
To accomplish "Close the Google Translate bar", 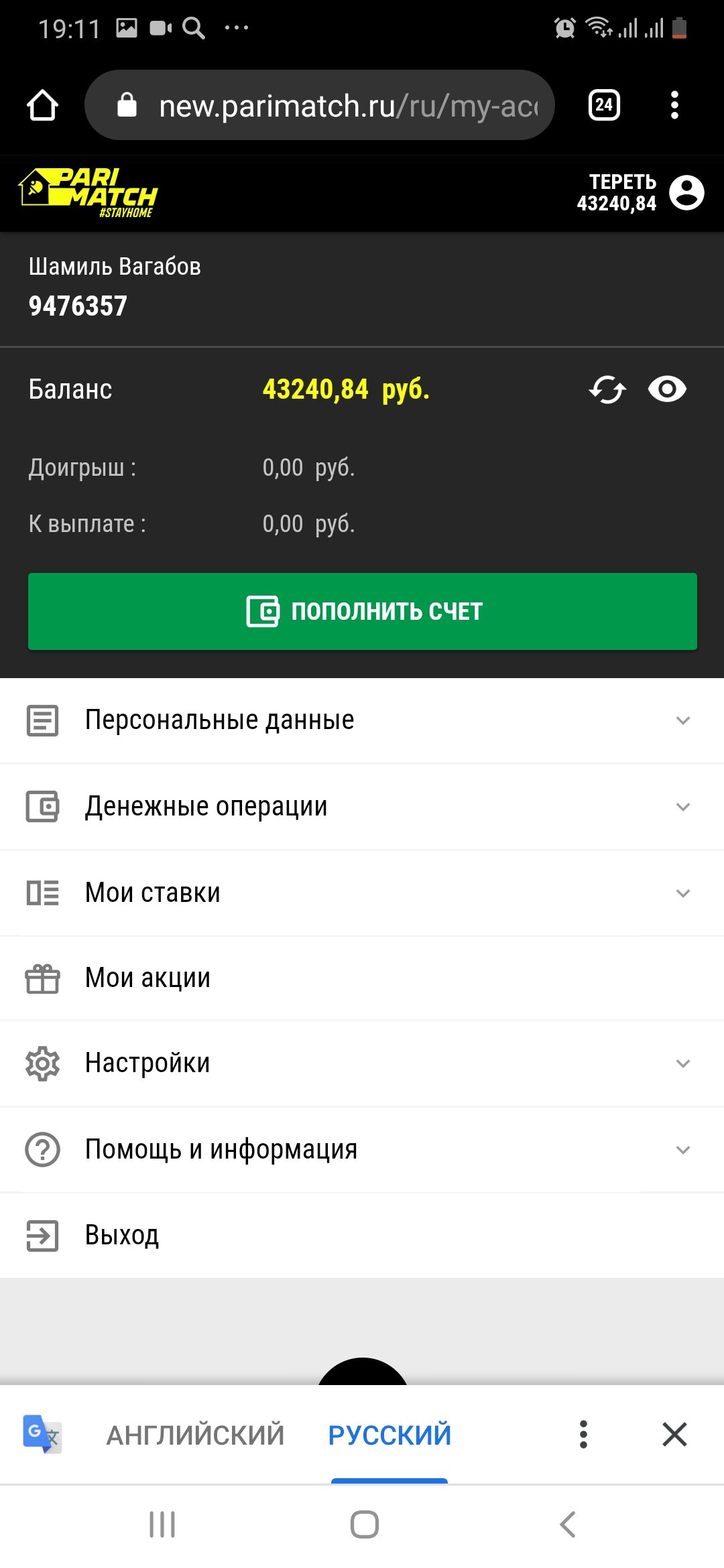I will click(674, 1435).
